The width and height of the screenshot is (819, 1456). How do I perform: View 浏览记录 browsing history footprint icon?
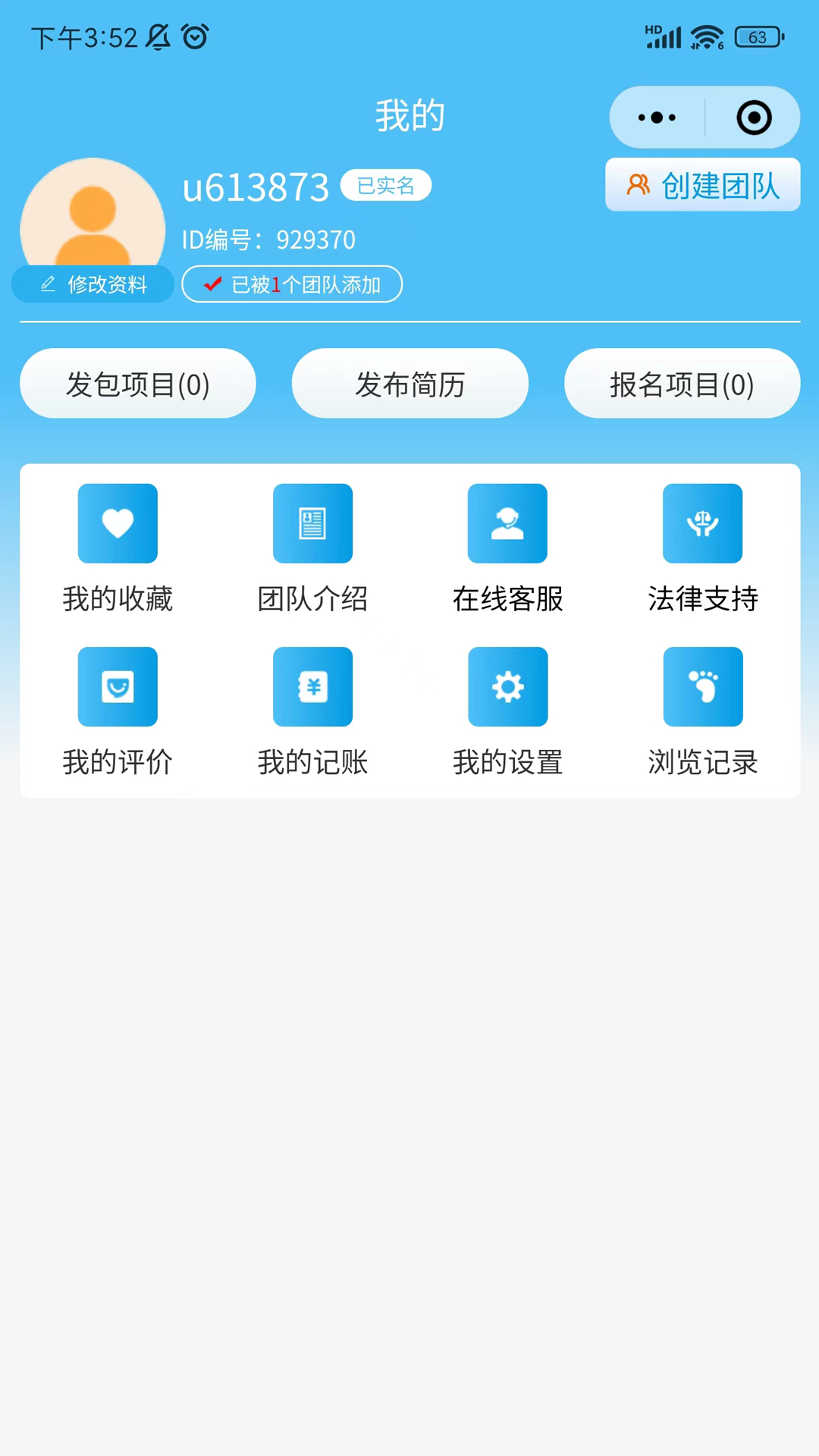(x=702, y=686)
